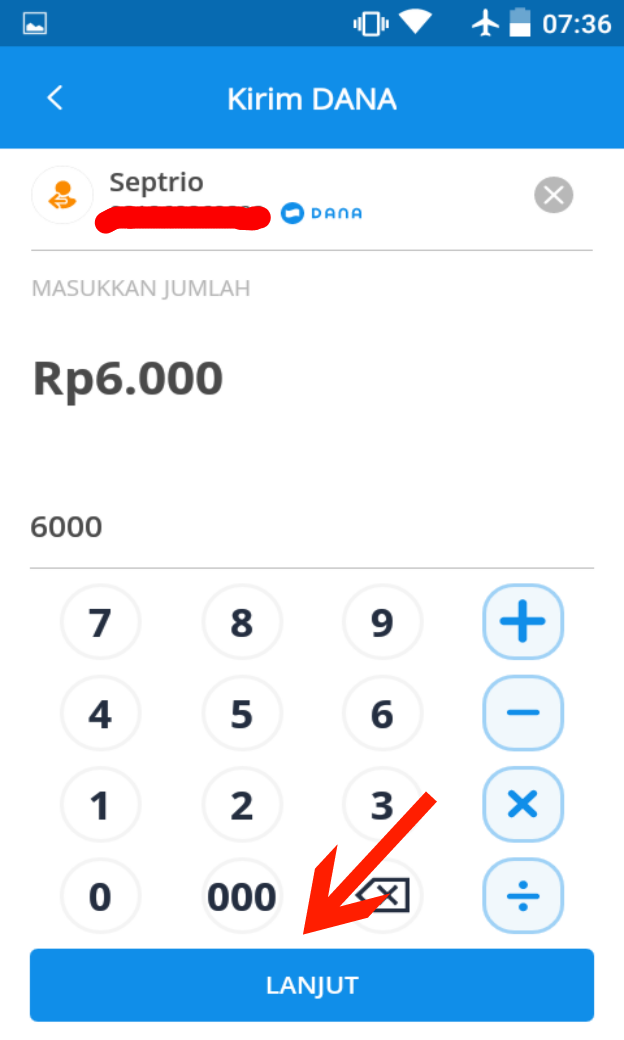
Task: Enter digit 6 on keypad
Action: pos(382,714)
